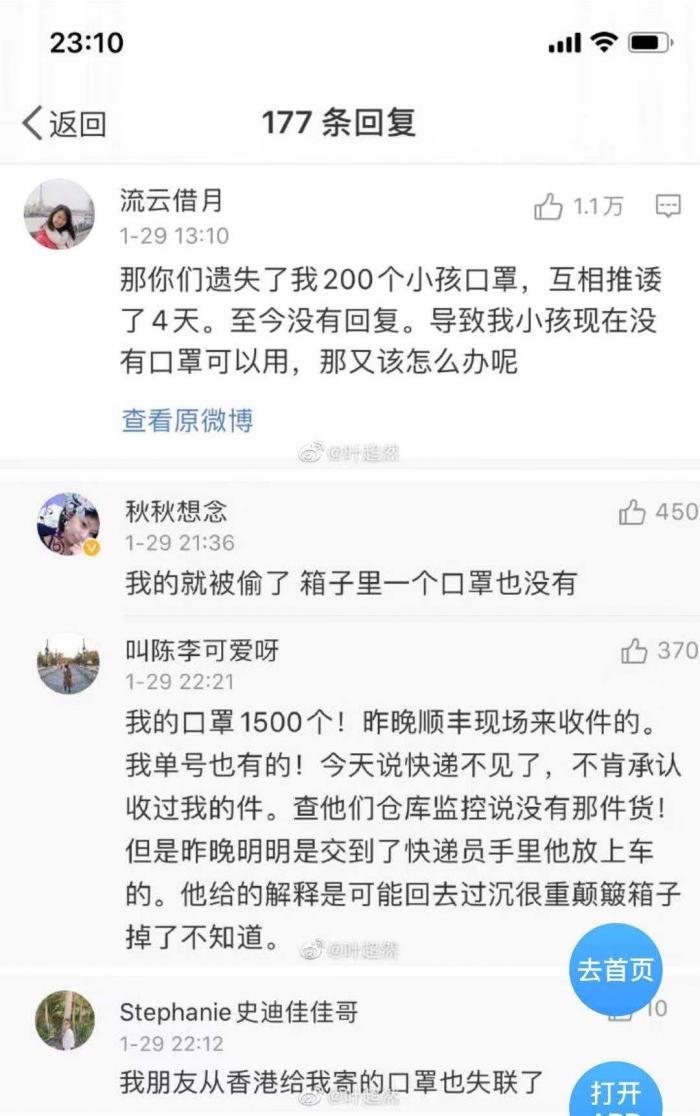The height and width of the screenshot is (1116, 700).
Task: View 秋秋想念's profile picture
Action: (x=68, y=523)
